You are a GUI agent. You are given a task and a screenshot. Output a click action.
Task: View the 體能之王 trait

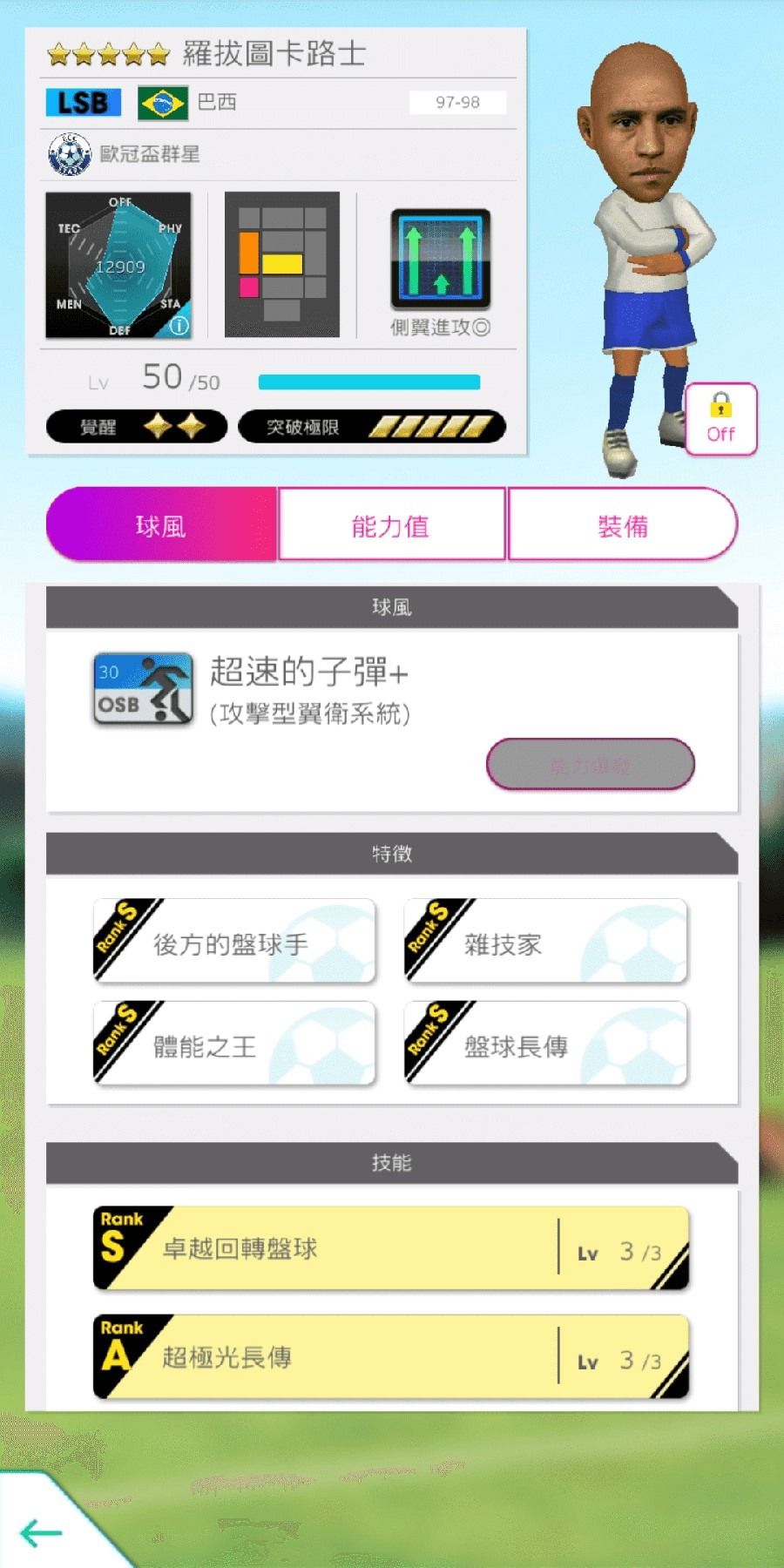coord(234,1044)
